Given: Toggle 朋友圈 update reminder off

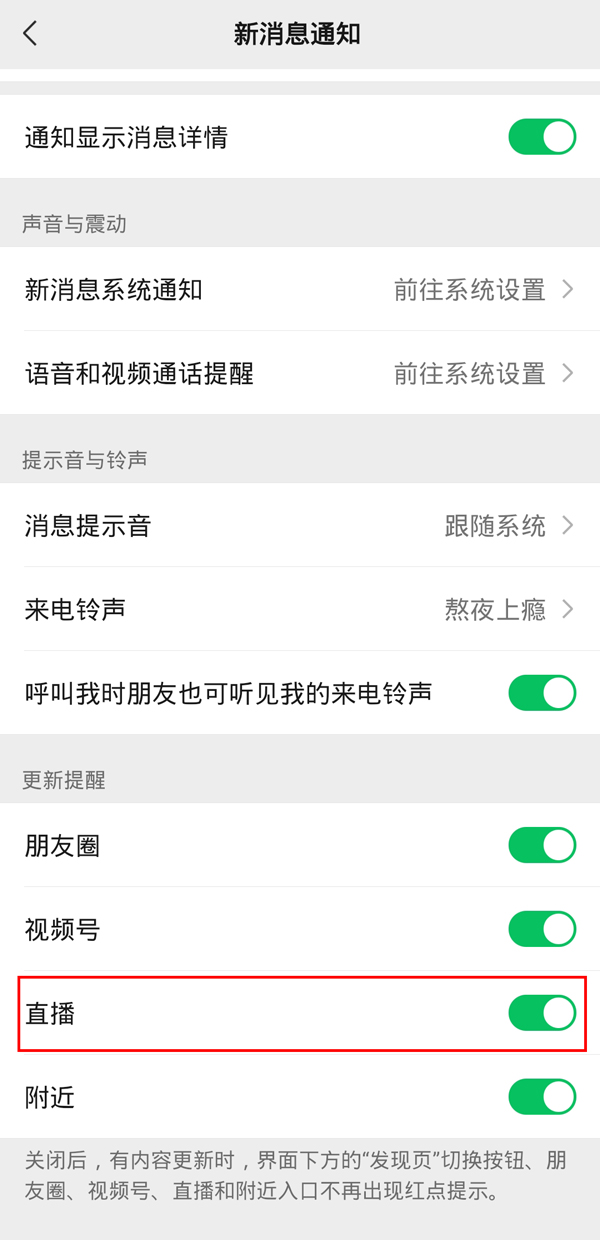Looking at the screenshot, I should click(x=542, y=846).
